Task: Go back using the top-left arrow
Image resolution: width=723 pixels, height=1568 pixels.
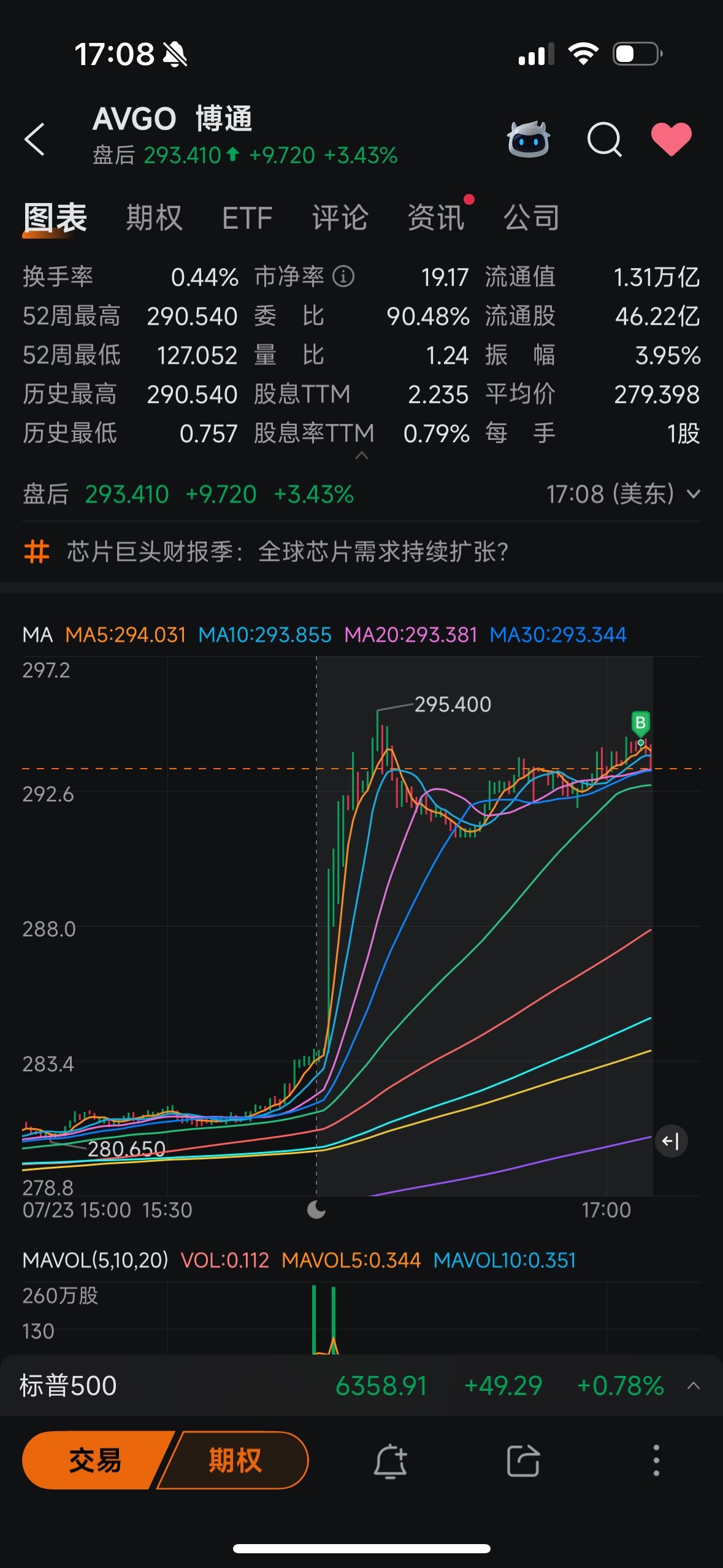Action: (x=35, y=139)
